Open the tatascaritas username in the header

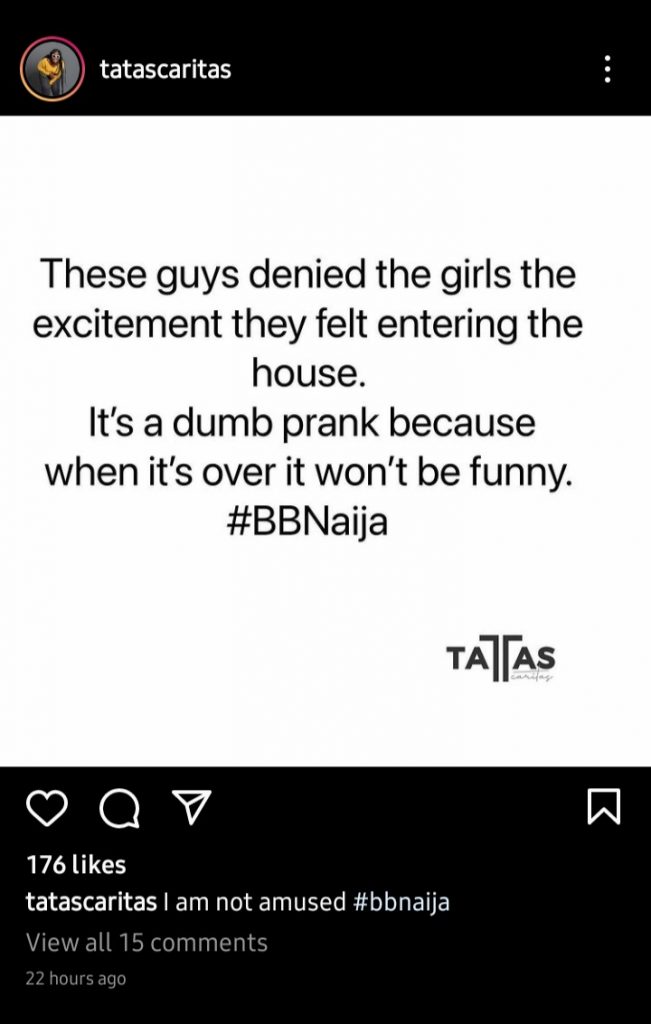(x=166, y=69)
